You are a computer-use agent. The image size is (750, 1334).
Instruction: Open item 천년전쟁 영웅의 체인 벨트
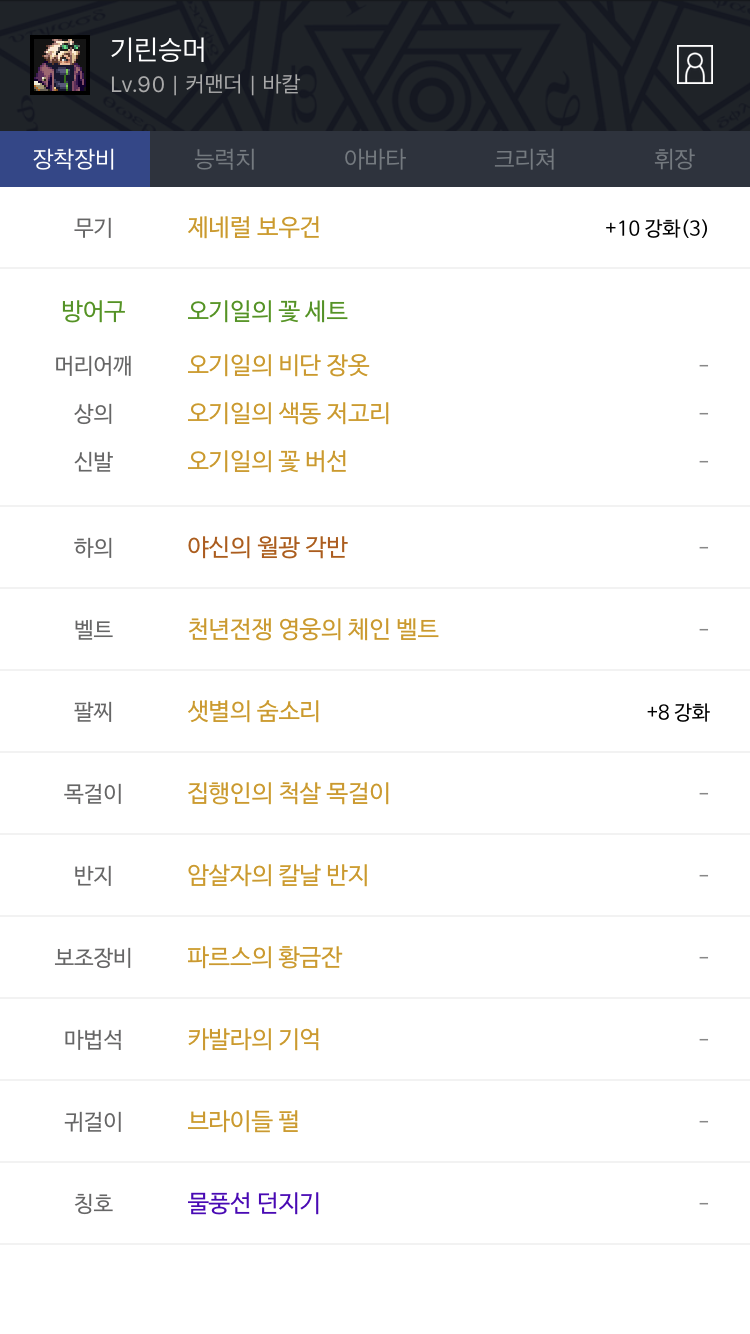pos(313,629)
